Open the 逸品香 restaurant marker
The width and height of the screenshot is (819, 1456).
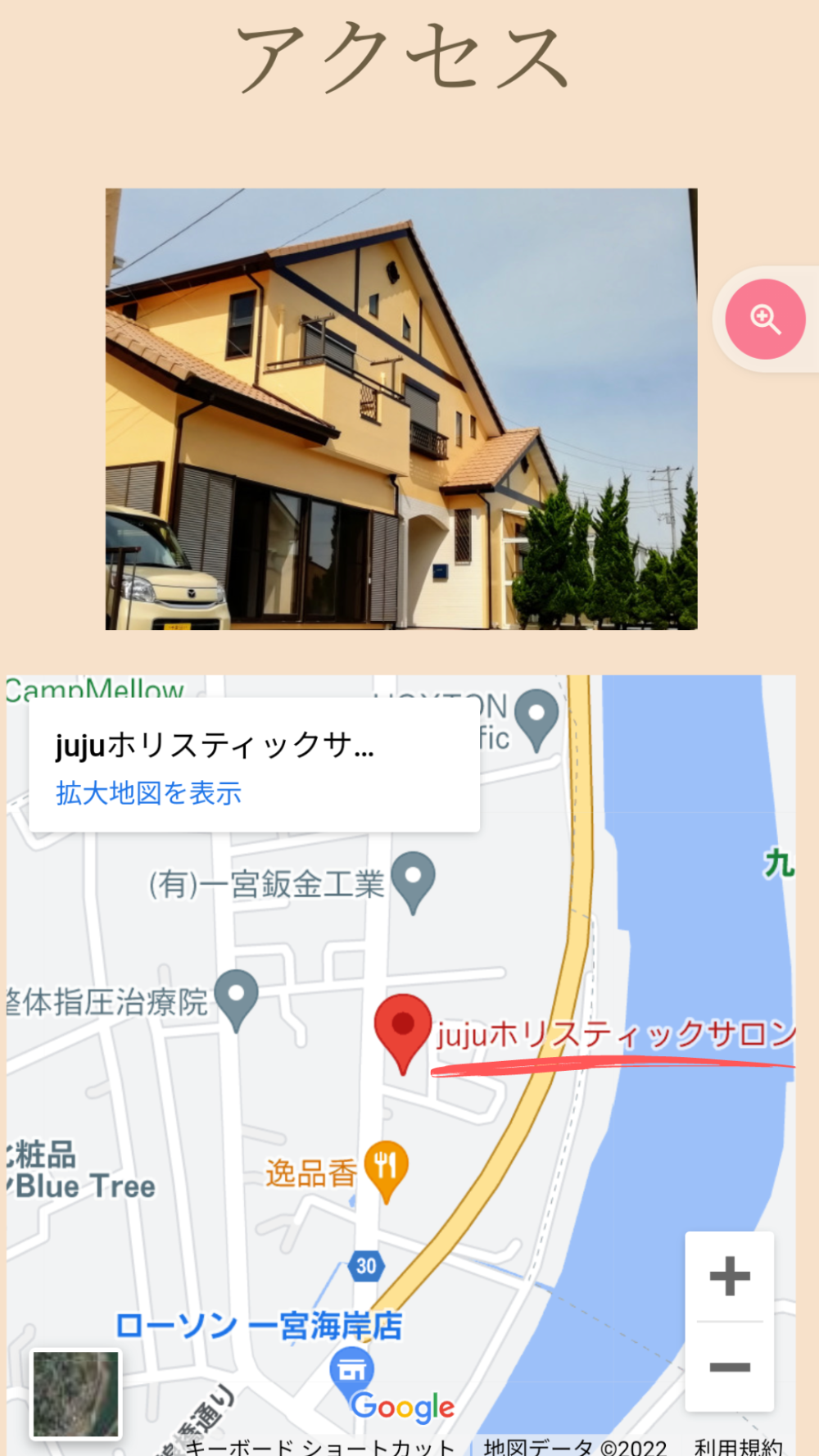386,1168
